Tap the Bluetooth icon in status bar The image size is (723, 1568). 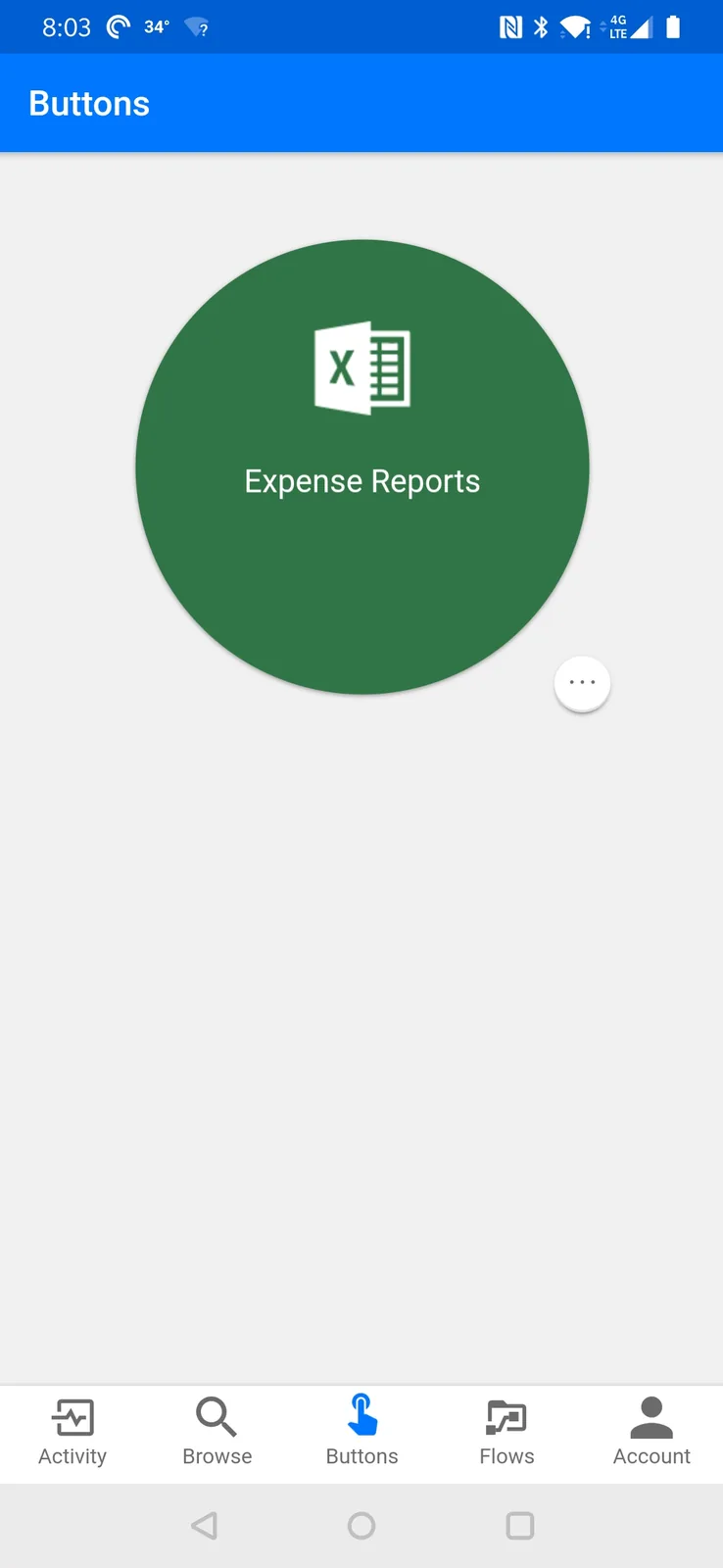tap(540, 26)
